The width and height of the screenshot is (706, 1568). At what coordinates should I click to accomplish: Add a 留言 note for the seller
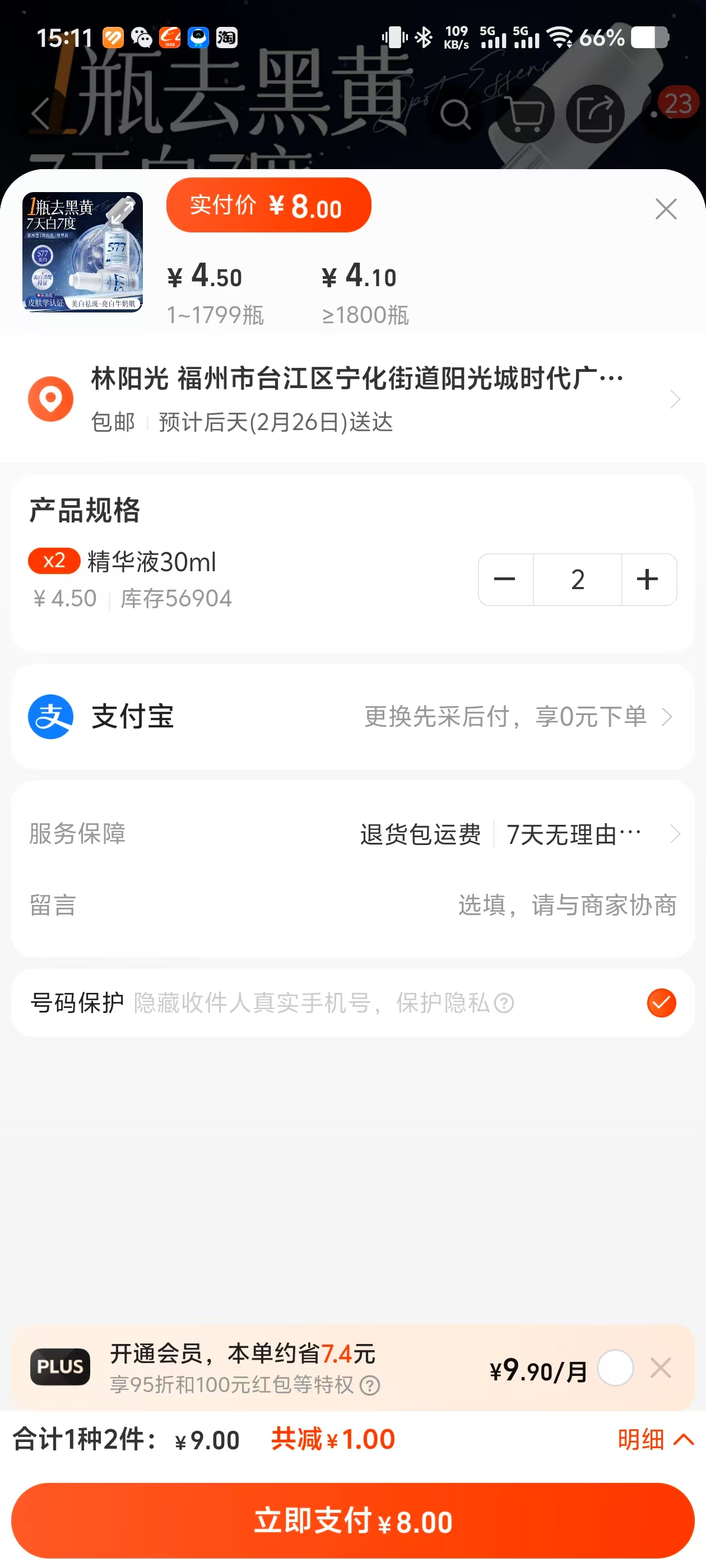click(566, 905)
